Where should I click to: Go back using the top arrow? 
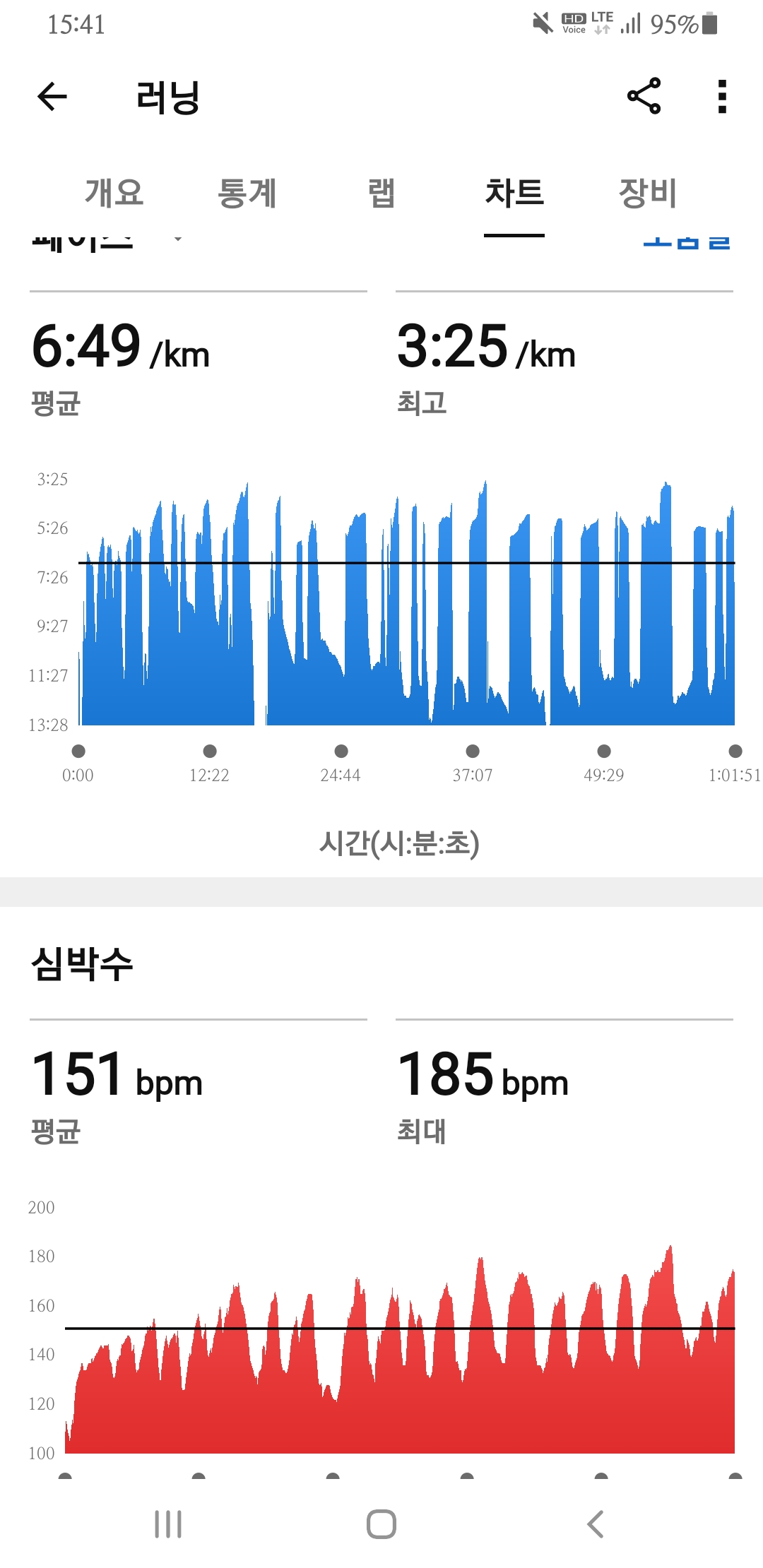(52, 97)
